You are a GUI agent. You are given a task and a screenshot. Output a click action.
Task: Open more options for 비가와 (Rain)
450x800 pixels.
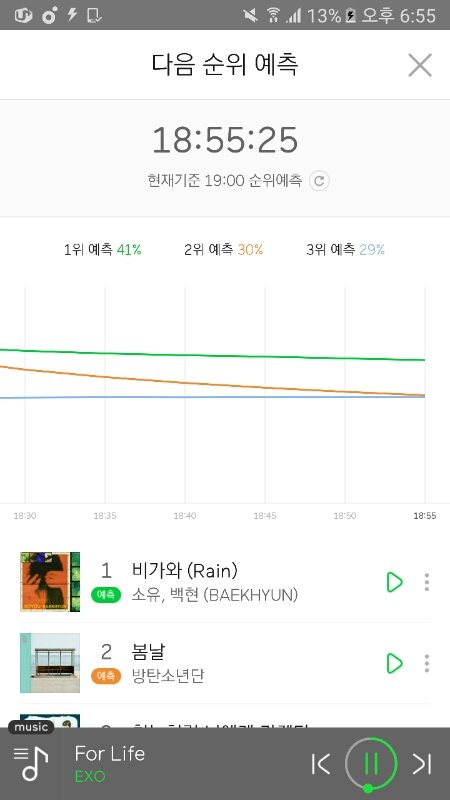427,582
